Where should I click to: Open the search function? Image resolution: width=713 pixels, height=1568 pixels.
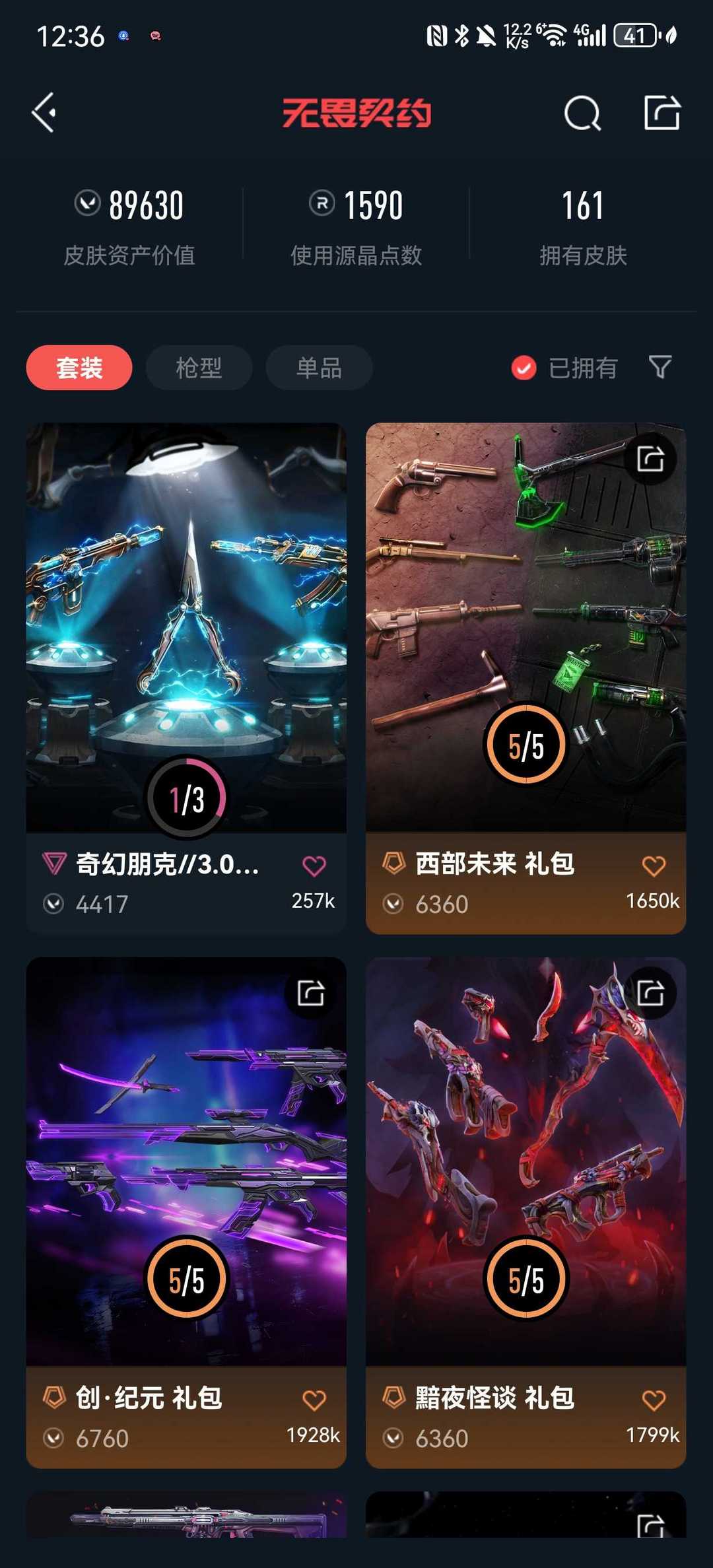coord(580,112)
